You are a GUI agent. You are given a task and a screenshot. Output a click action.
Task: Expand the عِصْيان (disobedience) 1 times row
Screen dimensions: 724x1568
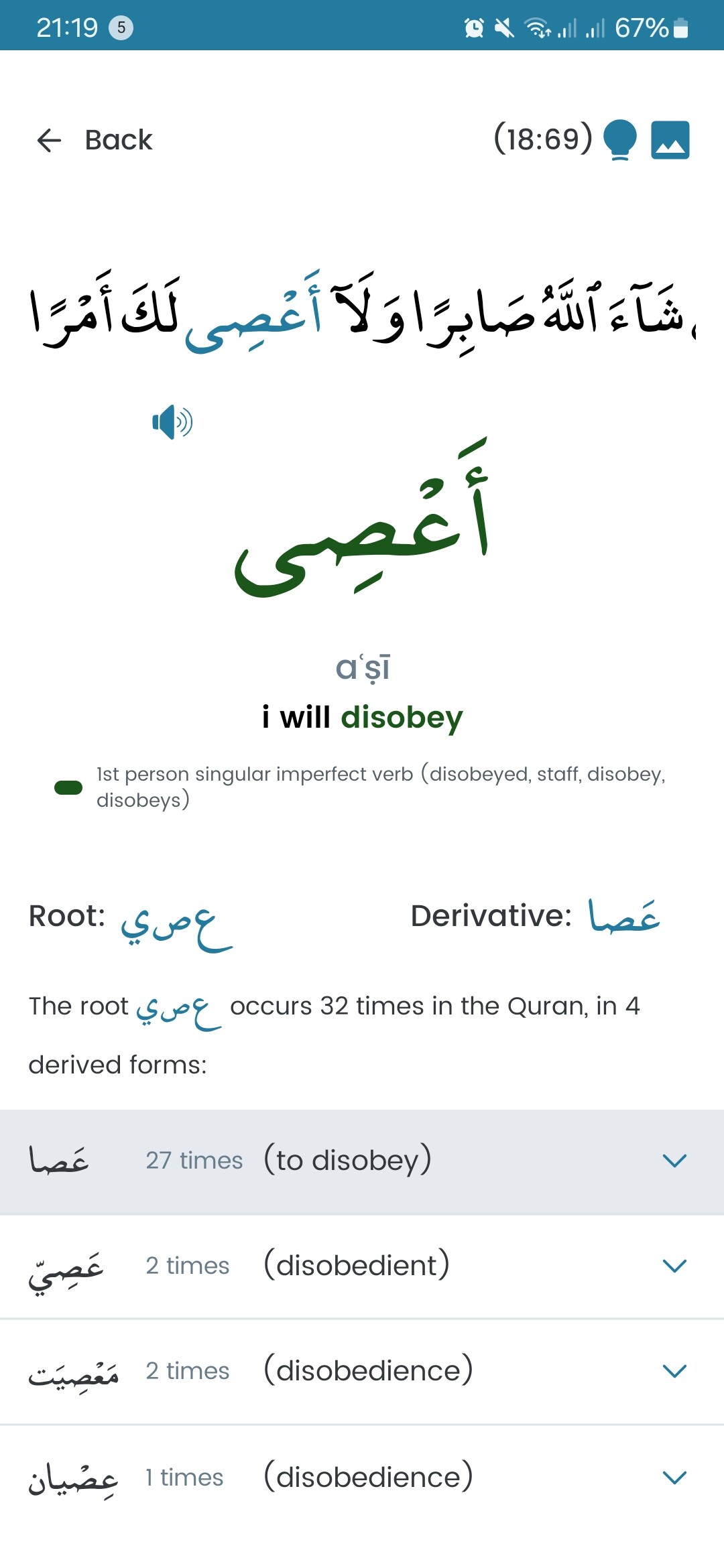tap(362, 1478)
